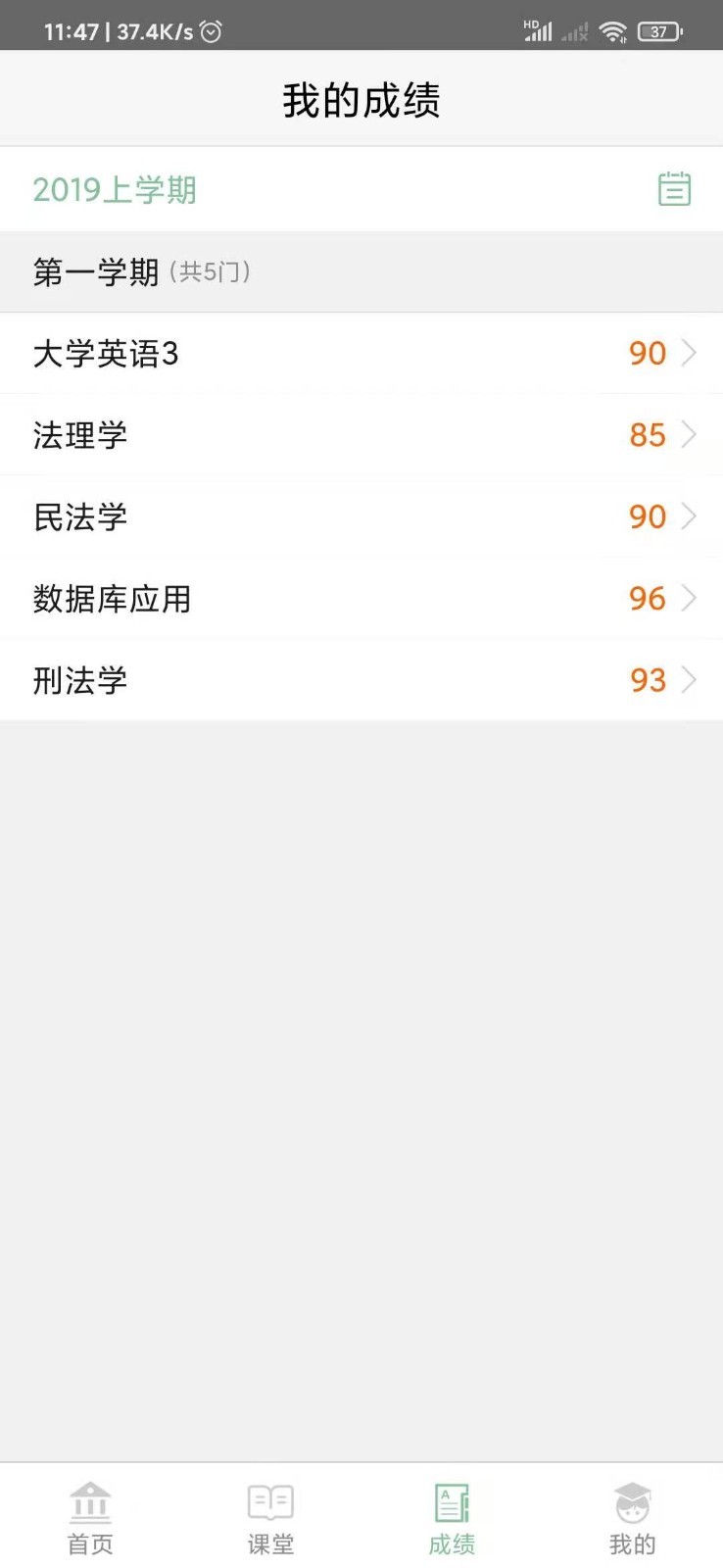Image resolution: width=723 pixels, height=1568 pixels.
Task: Switch to the 首页 tab
Action: click(90, 1514)
